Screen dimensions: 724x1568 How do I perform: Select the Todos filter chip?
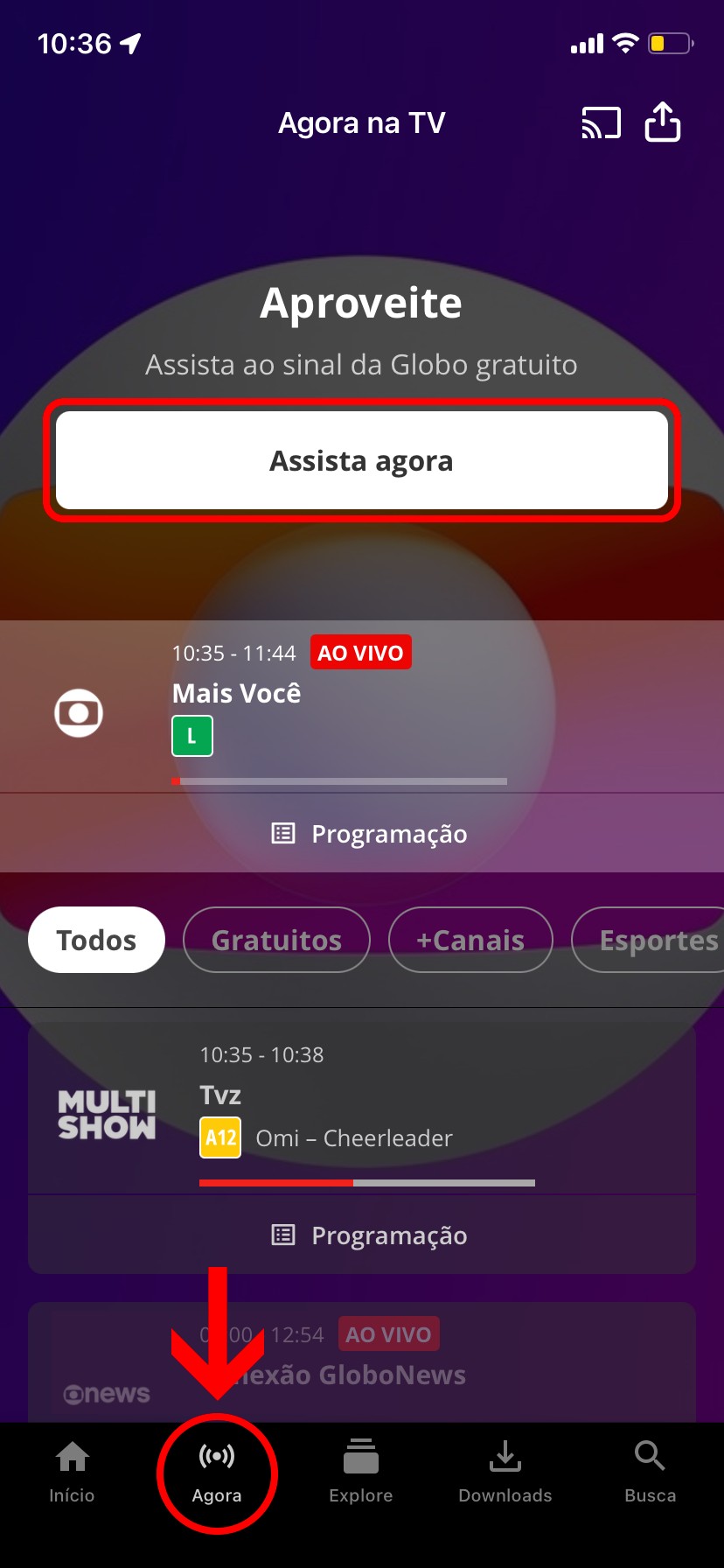(x=96, y=940)
